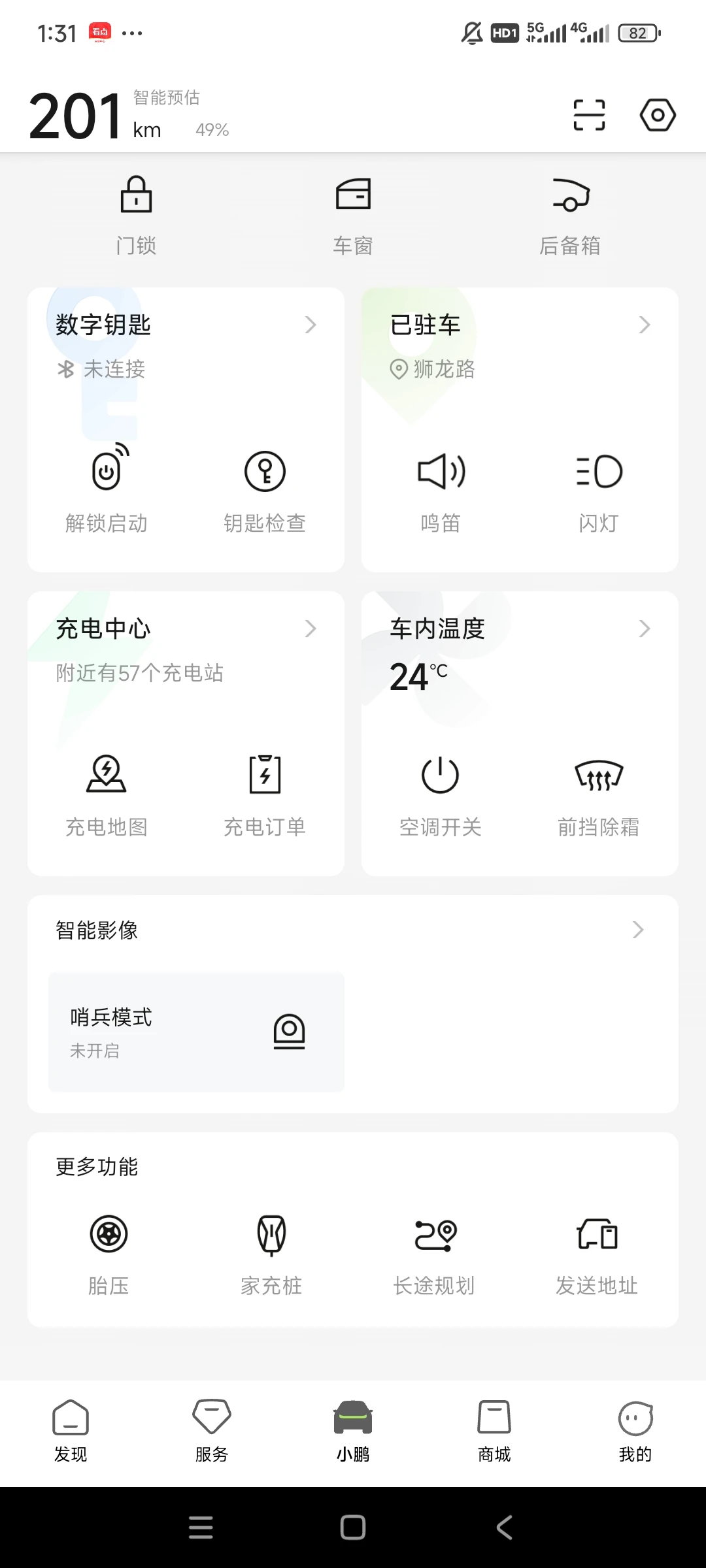Run 钥匙检查 key check
The image size is (706, 1568).
[265, 489]
